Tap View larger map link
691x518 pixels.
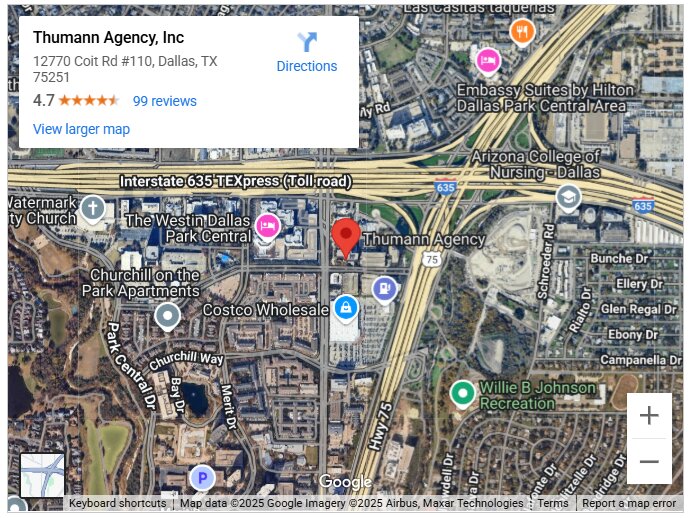tap(81, 129)
